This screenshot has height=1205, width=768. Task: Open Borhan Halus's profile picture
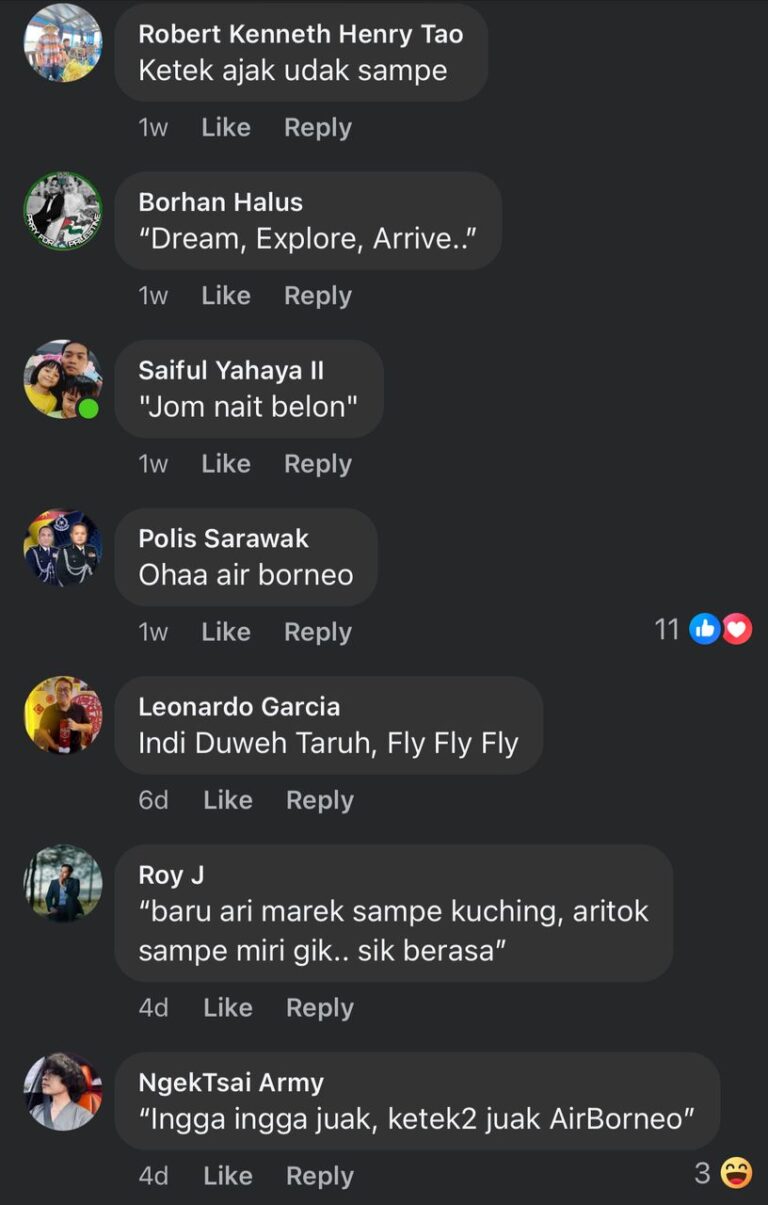click(x=62, y=211)
